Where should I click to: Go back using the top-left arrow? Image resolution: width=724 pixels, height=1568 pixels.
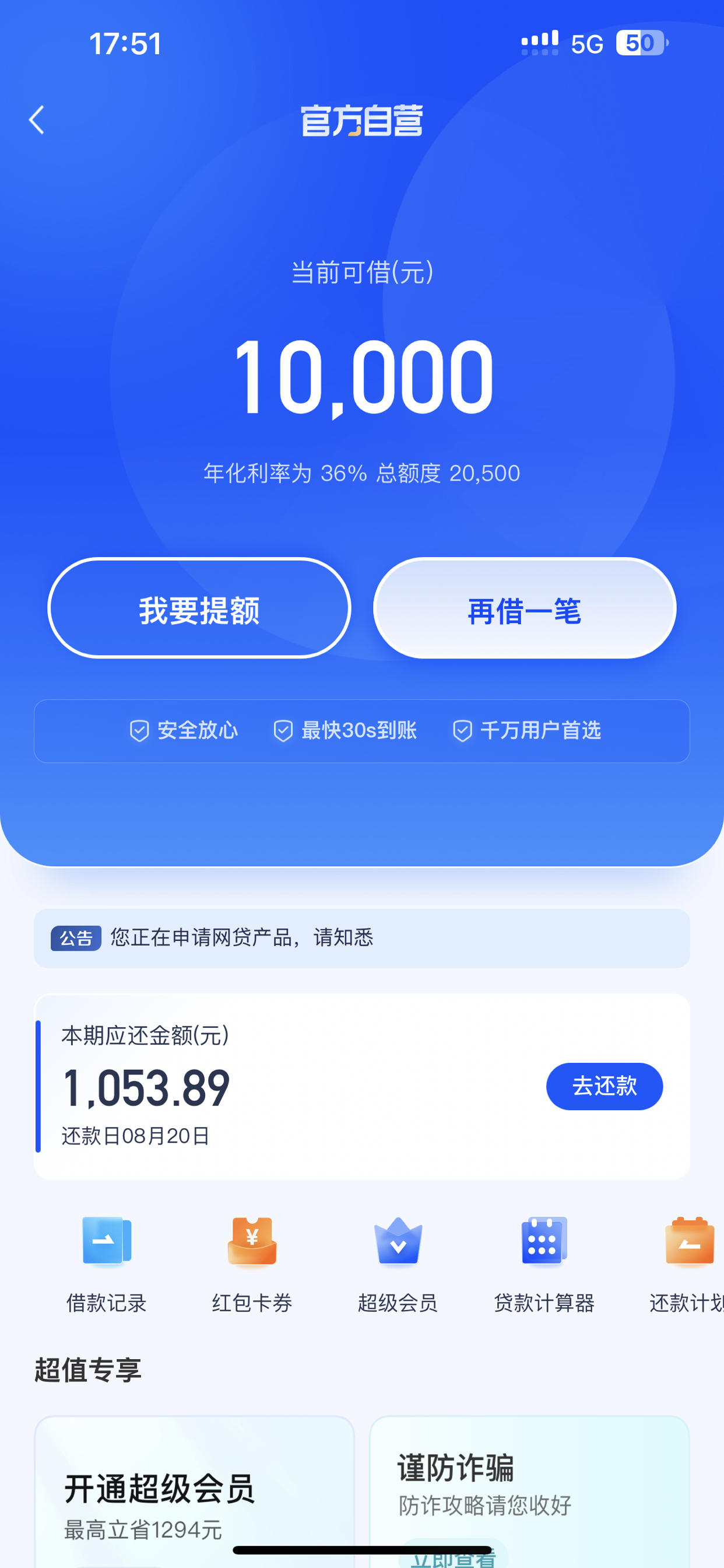(37, 120)
